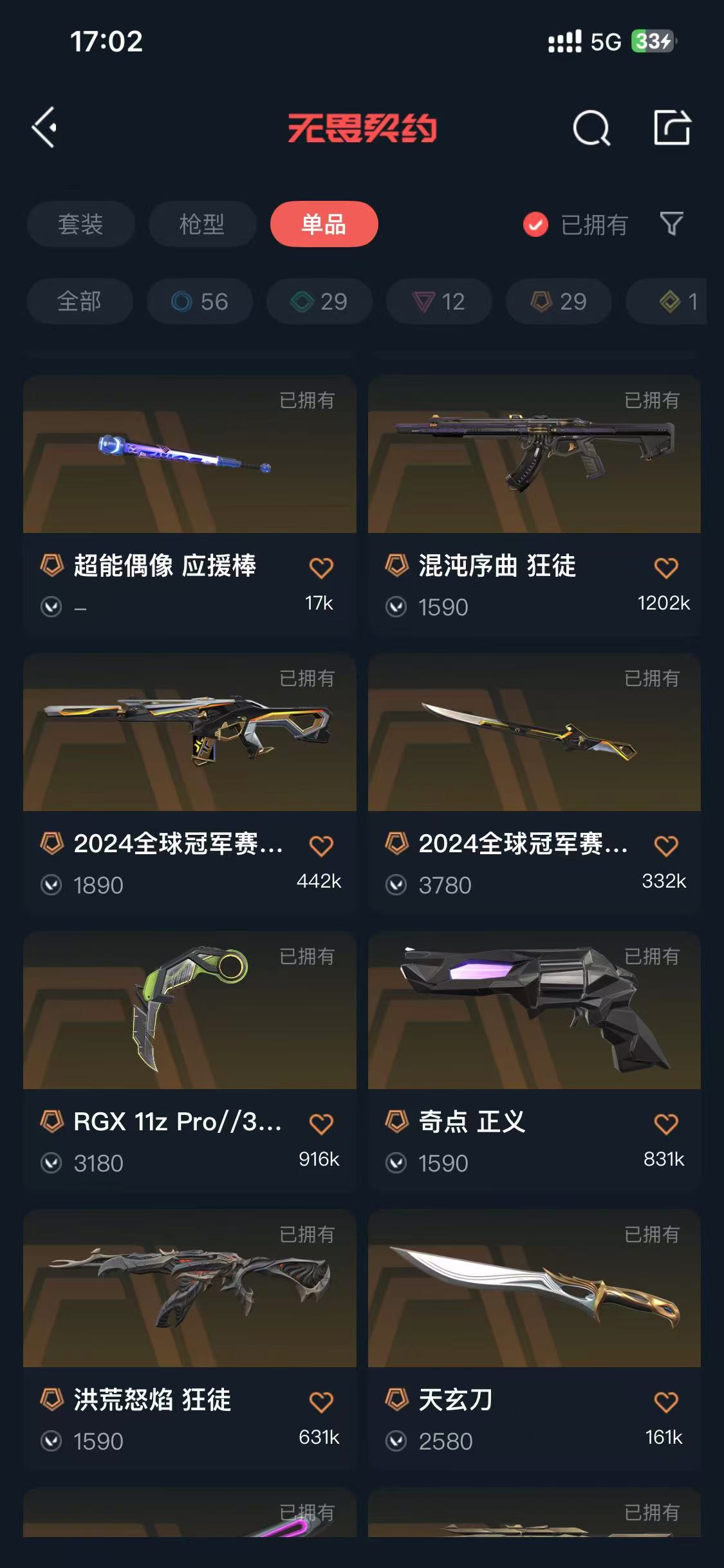Viewport: 724px width, 1568px height.
Task: Go back using the top-left arrow
Action: pos(45,127)
